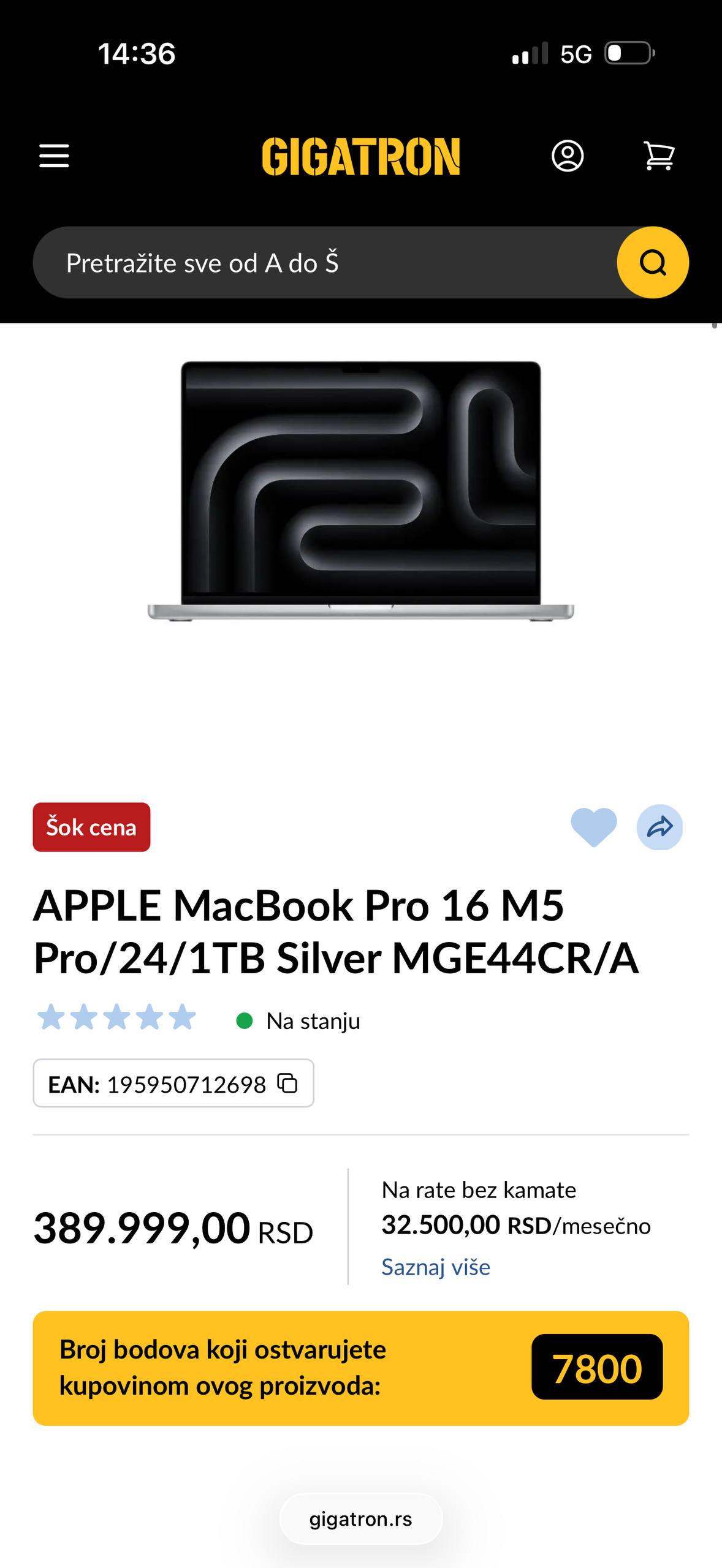
Task: Click the gigatron.rs address bar
Action: tap(360, 1518)
